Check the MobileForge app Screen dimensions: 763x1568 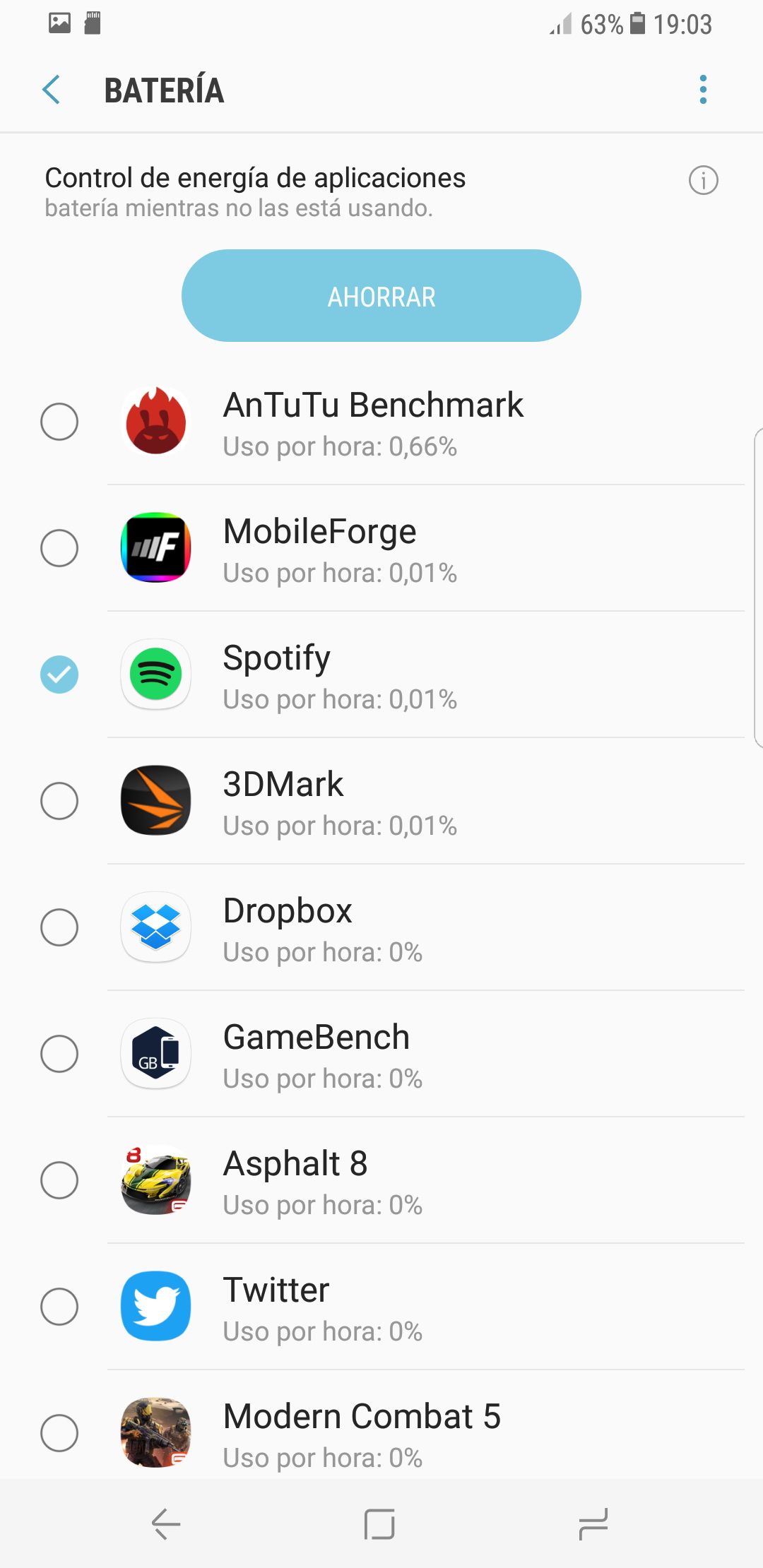[59, 548]
